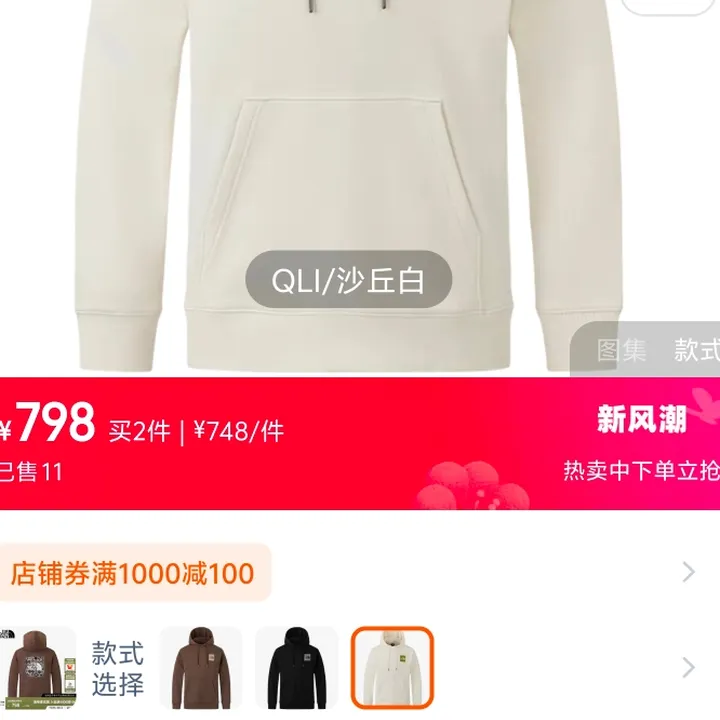Switch to the 图集 image tab
The width and height of the screenshot is (720, 720).
[x=621, y=351]
